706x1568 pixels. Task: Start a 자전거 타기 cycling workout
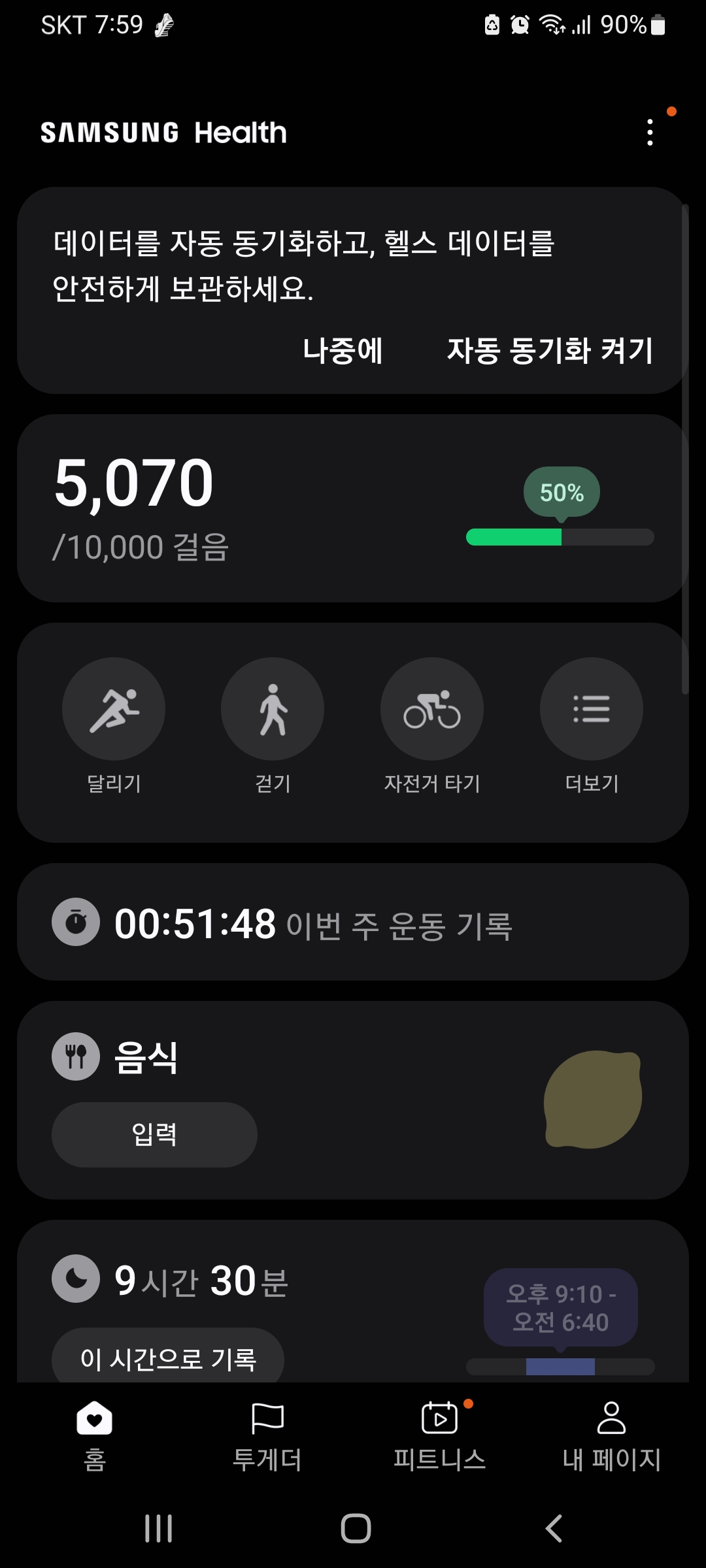pos(432,709)
